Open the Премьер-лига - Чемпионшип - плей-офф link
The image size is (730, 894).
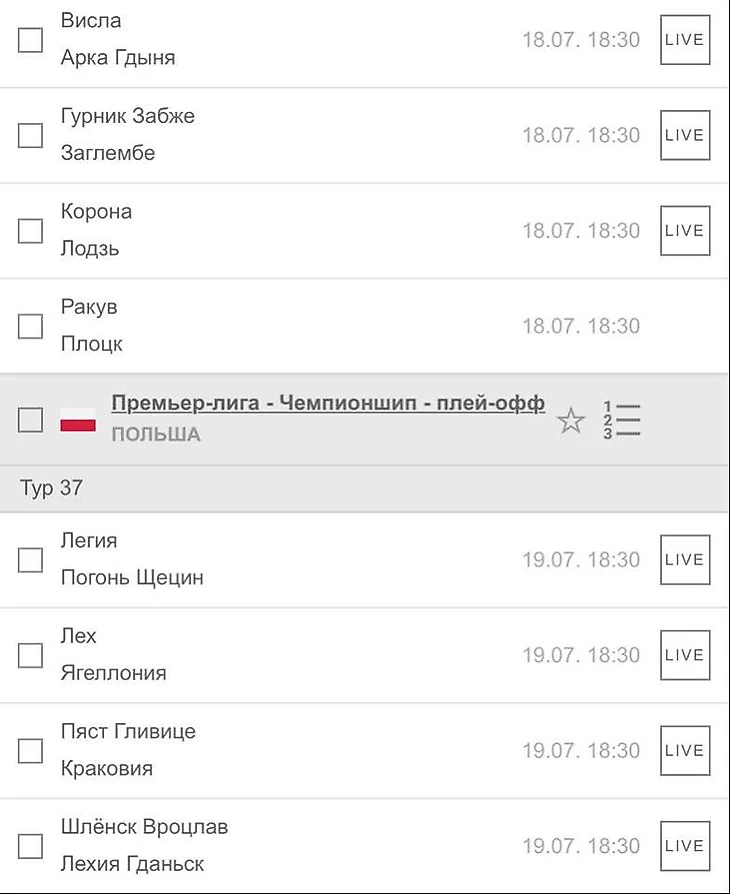328,403
